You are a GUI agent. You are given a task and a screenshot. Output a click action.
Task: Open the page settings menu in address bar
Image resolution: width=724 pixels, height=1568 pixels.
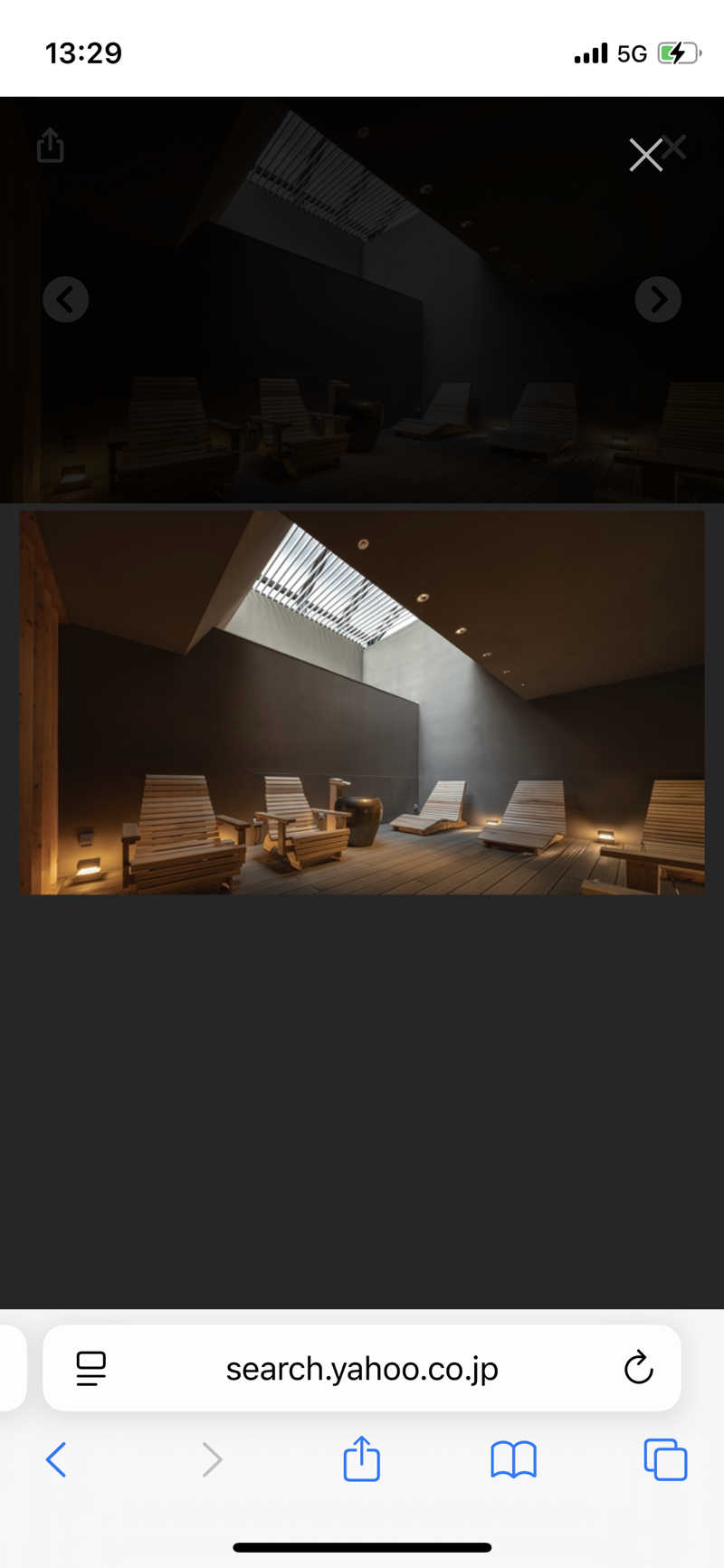(x=90, y=1368)
